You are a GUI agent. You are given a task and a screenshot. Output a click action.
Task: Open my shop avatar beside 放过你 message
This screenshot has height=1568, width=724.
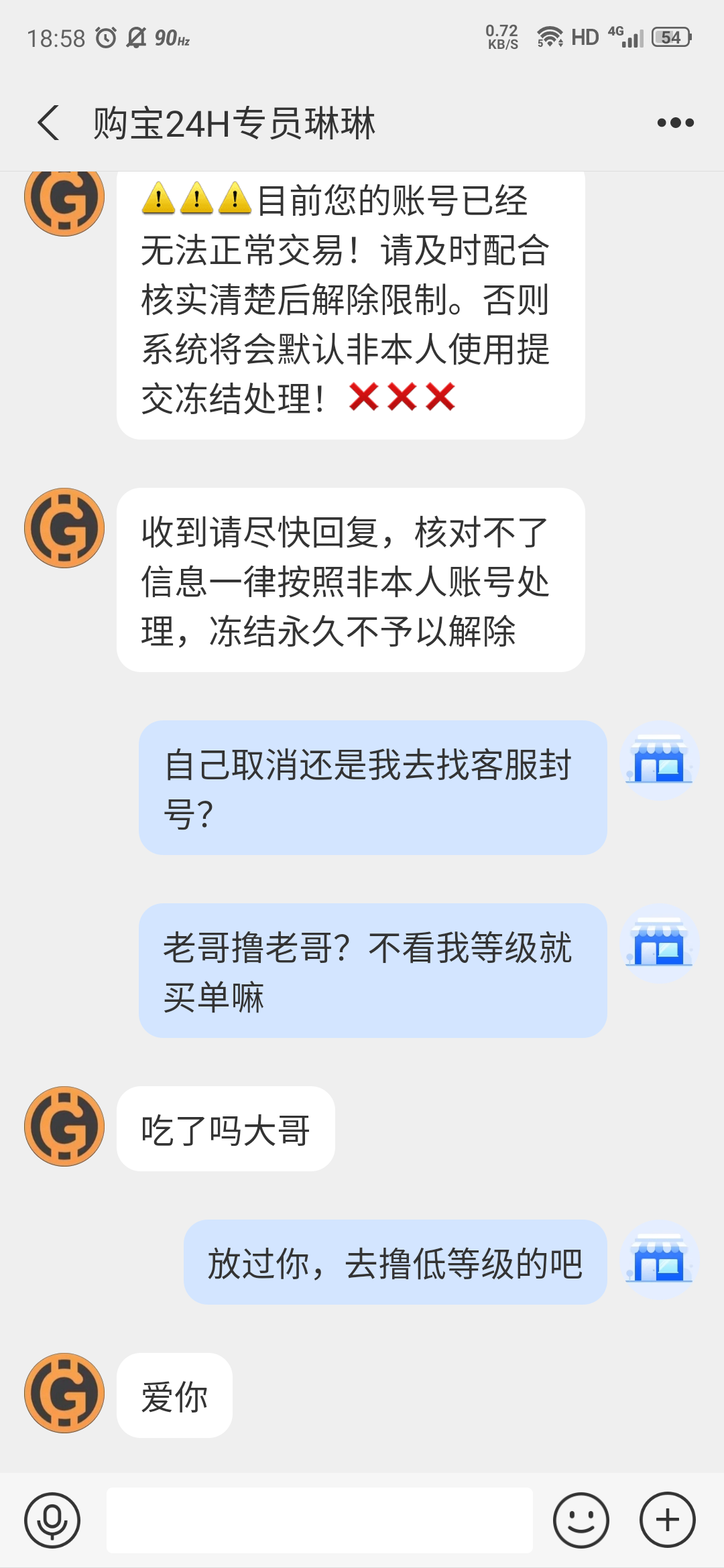(660, 1260)
